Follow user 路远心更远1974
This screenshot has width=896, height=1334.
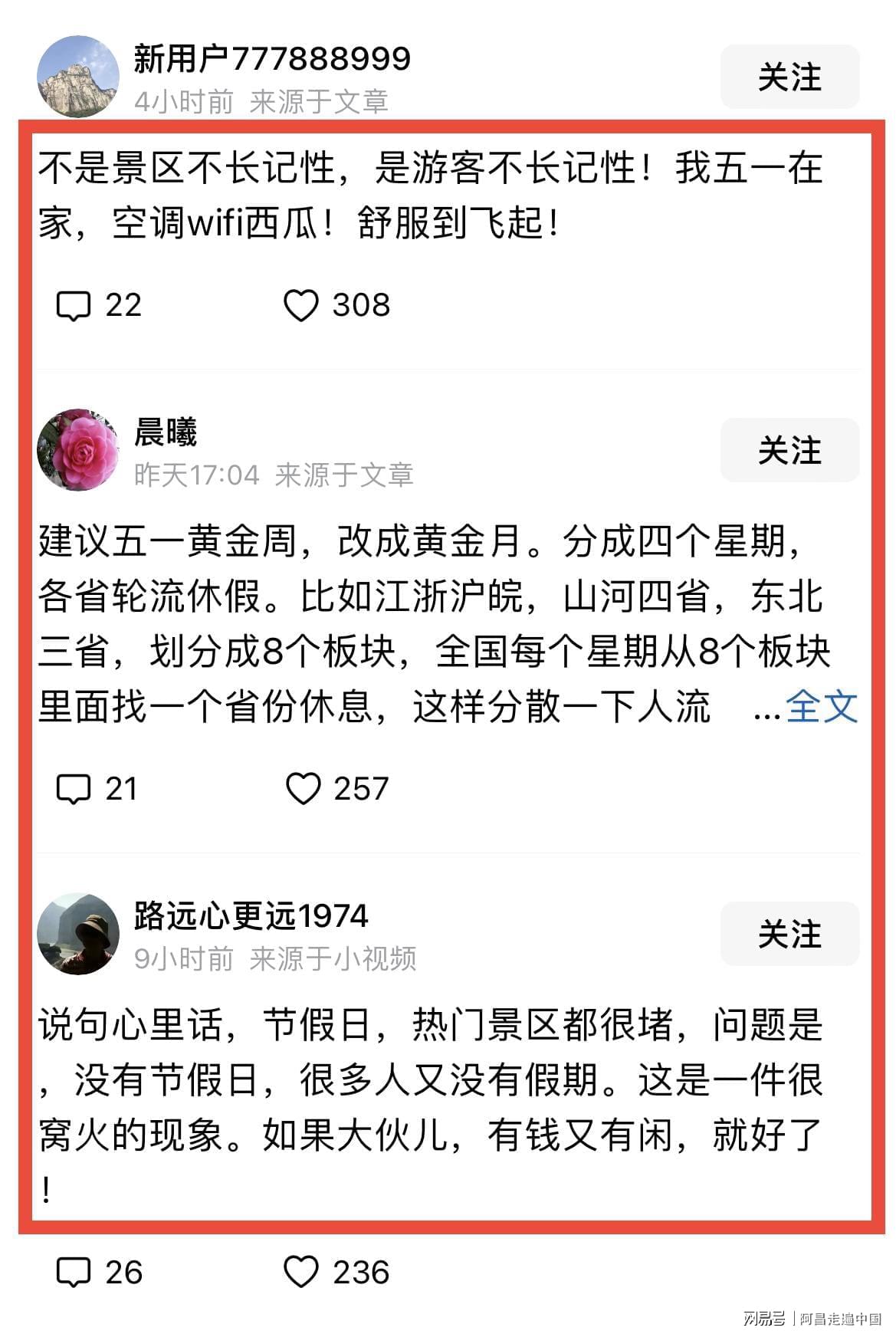click(x=789, y=934)
